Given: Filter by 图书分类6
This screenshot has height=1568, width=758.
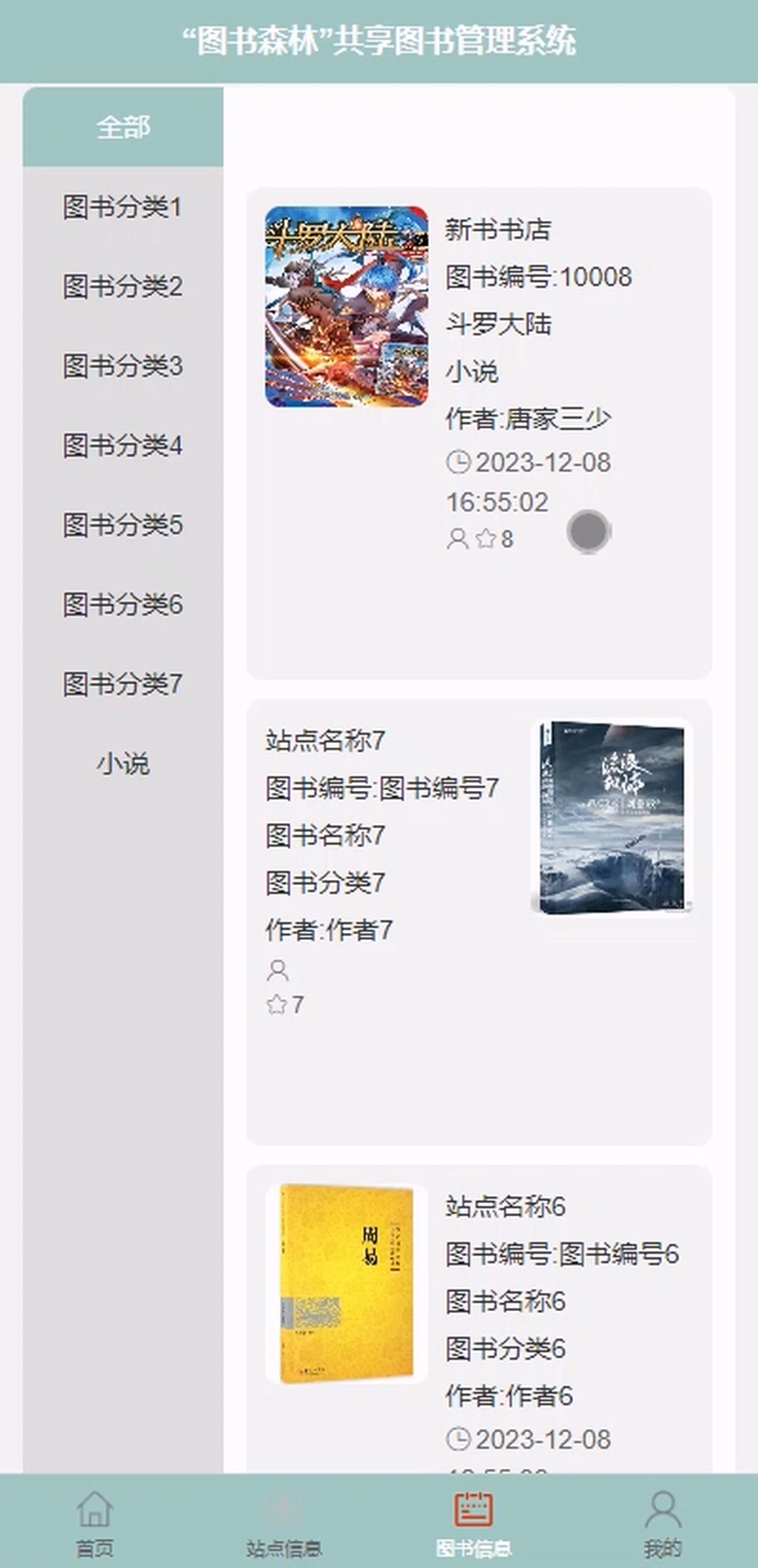Looking at the screenshot, I should (x=123, y=605).
